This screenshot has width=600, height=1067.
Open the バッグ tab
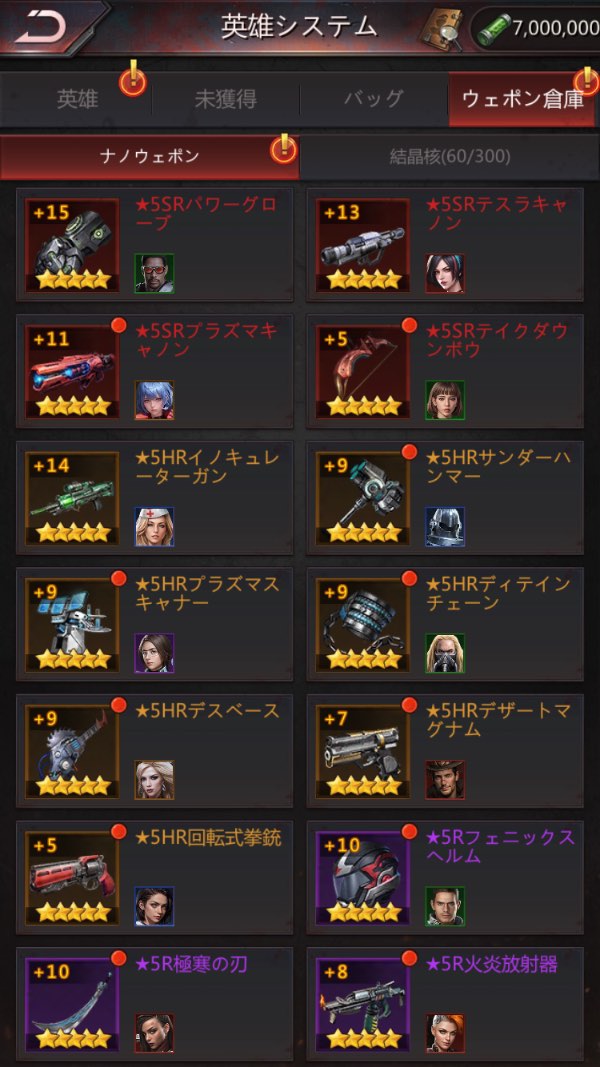click(x=374, y=100)
